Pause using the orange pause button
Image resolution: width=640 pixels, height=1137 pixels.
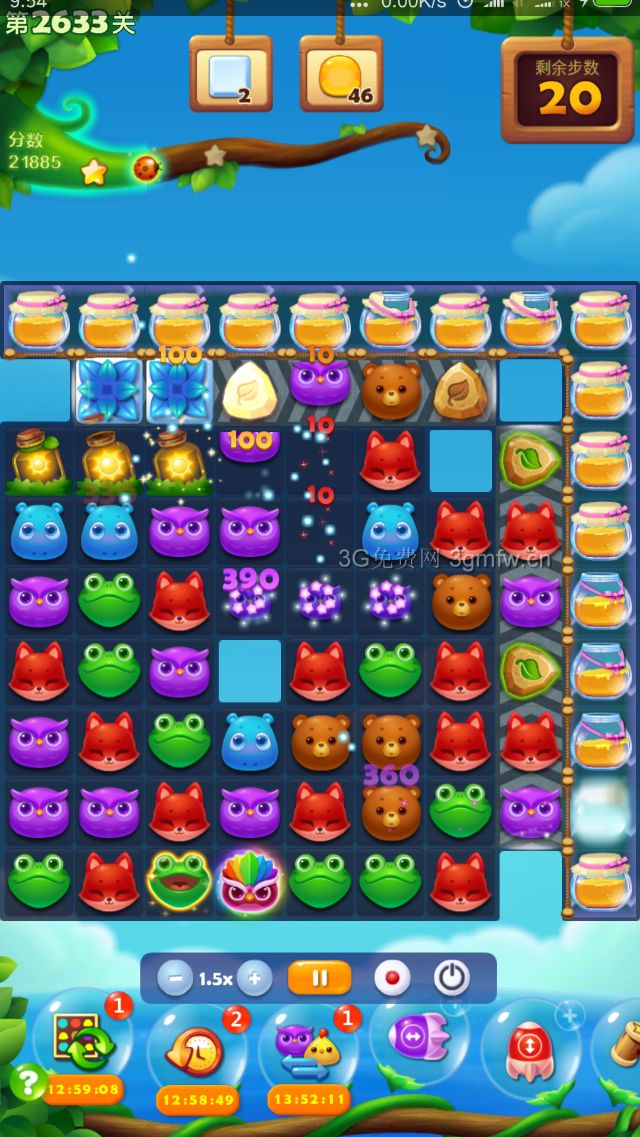click(319, 978)
